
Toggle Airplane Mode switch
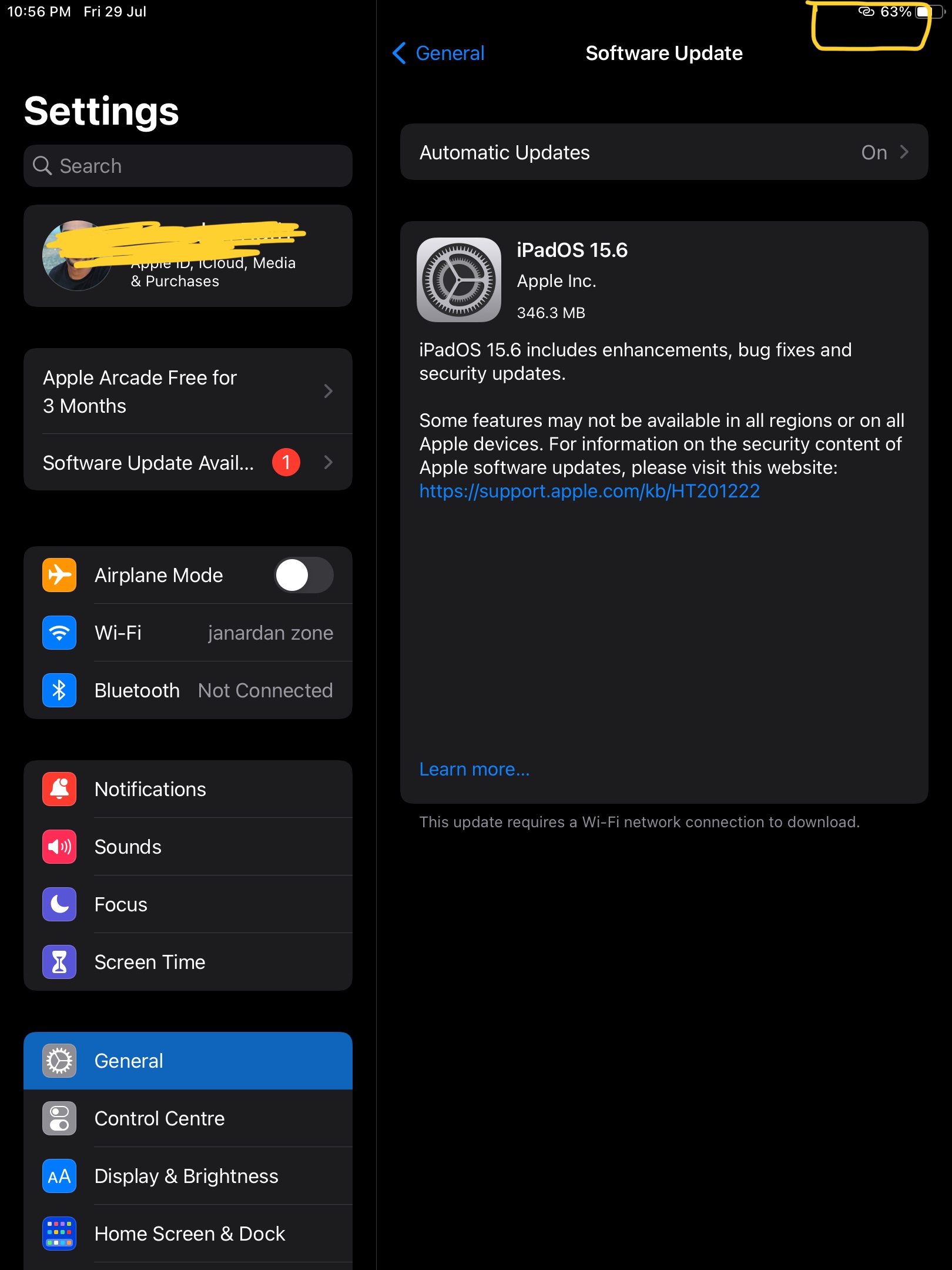[x=304, y=575]
